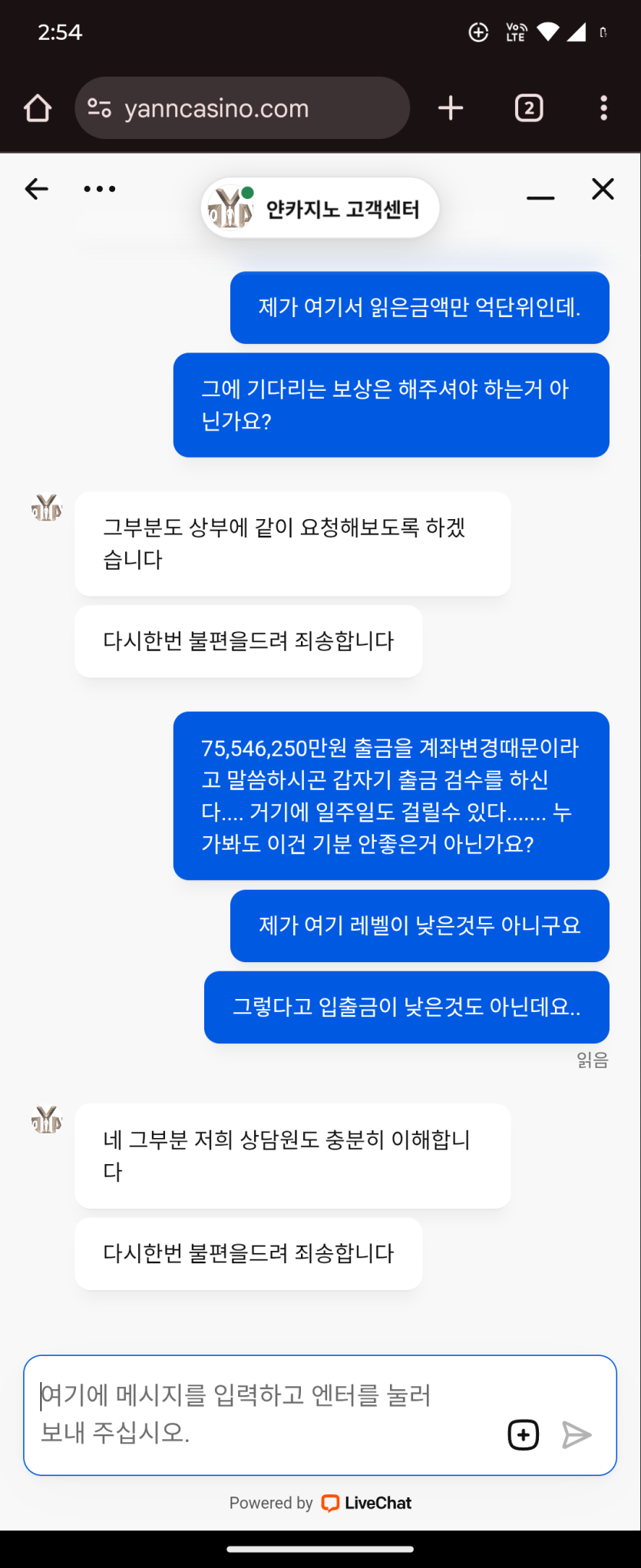Viewport: 641px width, 1568px height.
Task: Close the customer center chat
Action: pyautogui.click(x=603, y=189)
